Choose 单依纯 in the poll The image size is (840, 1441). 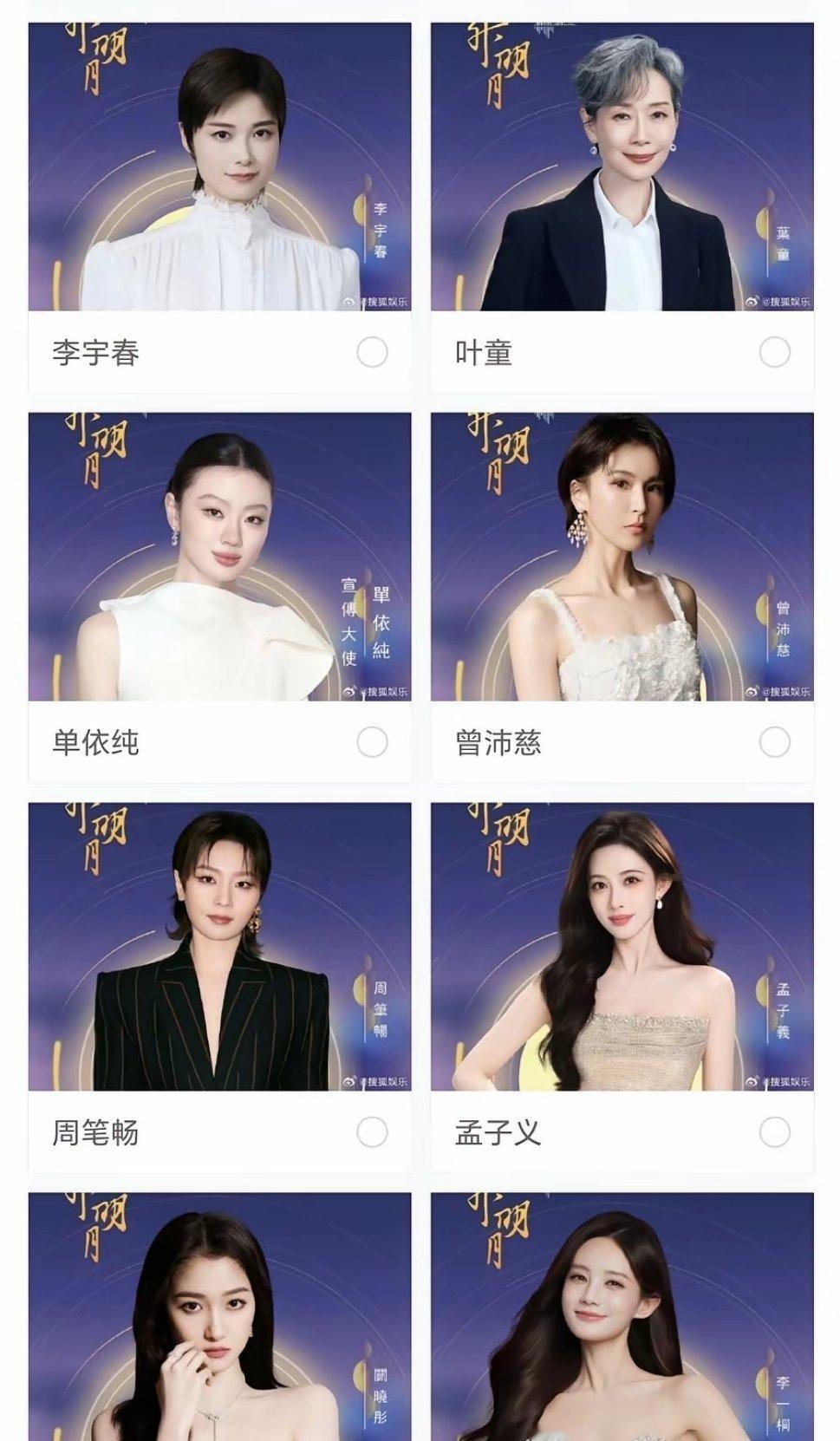(372, 742)
